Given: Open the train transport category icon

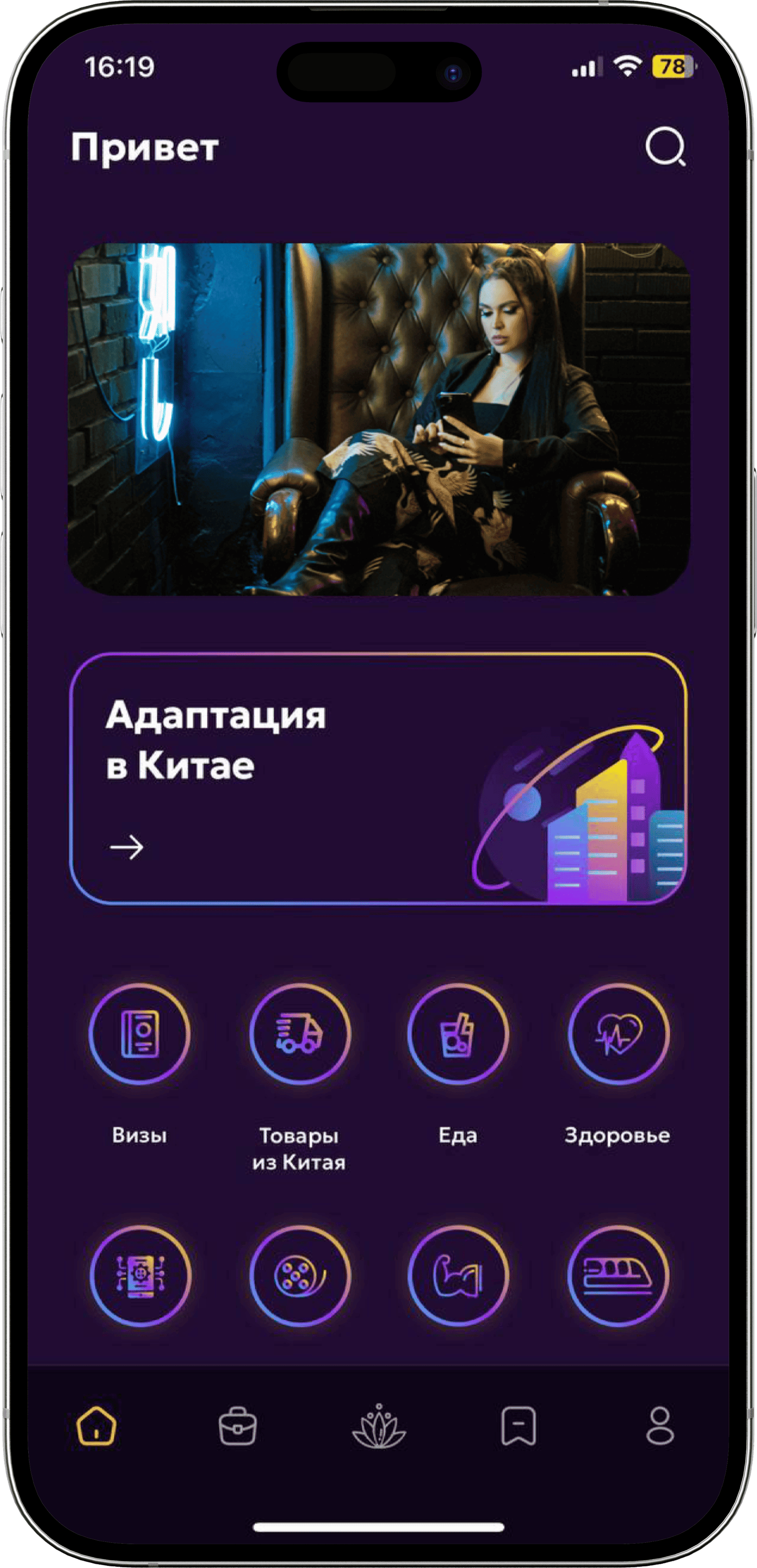Looking at the screenshot, I should (618, 1276).
